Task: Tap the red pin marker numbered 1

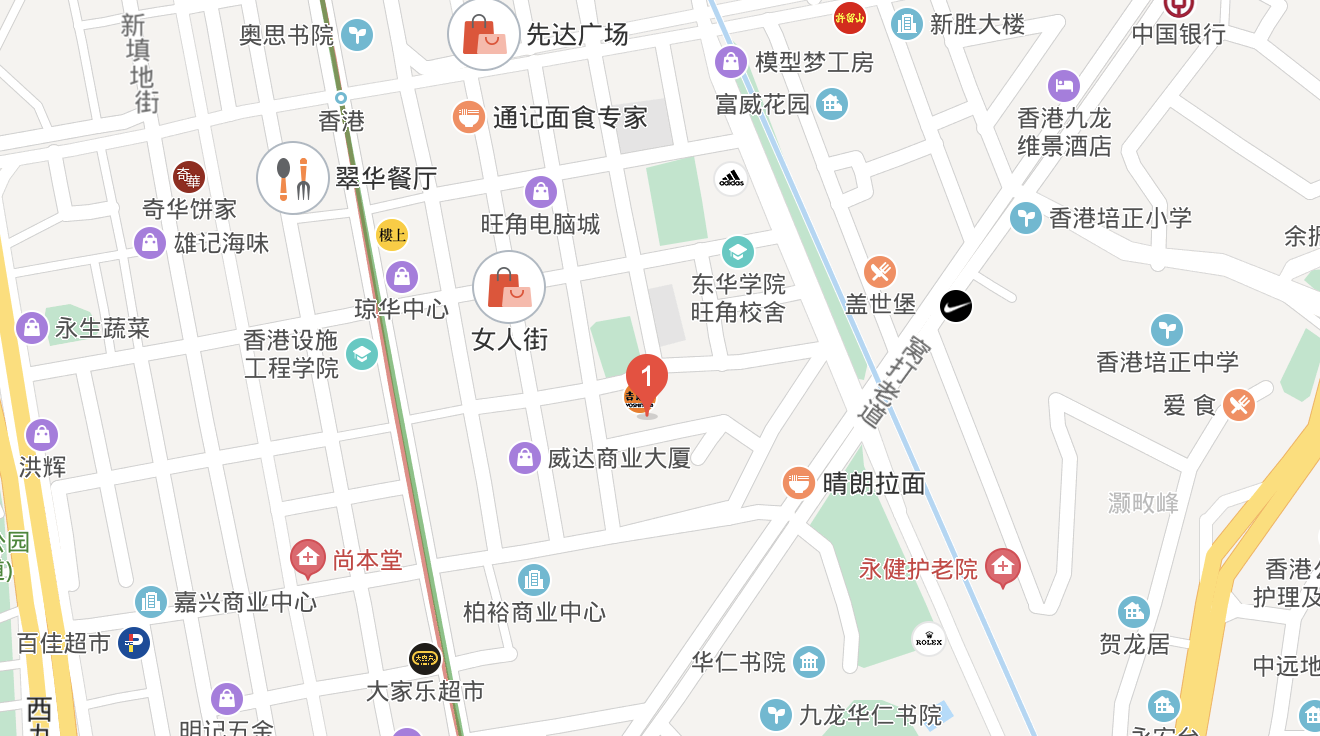Action: coord(647,379)
